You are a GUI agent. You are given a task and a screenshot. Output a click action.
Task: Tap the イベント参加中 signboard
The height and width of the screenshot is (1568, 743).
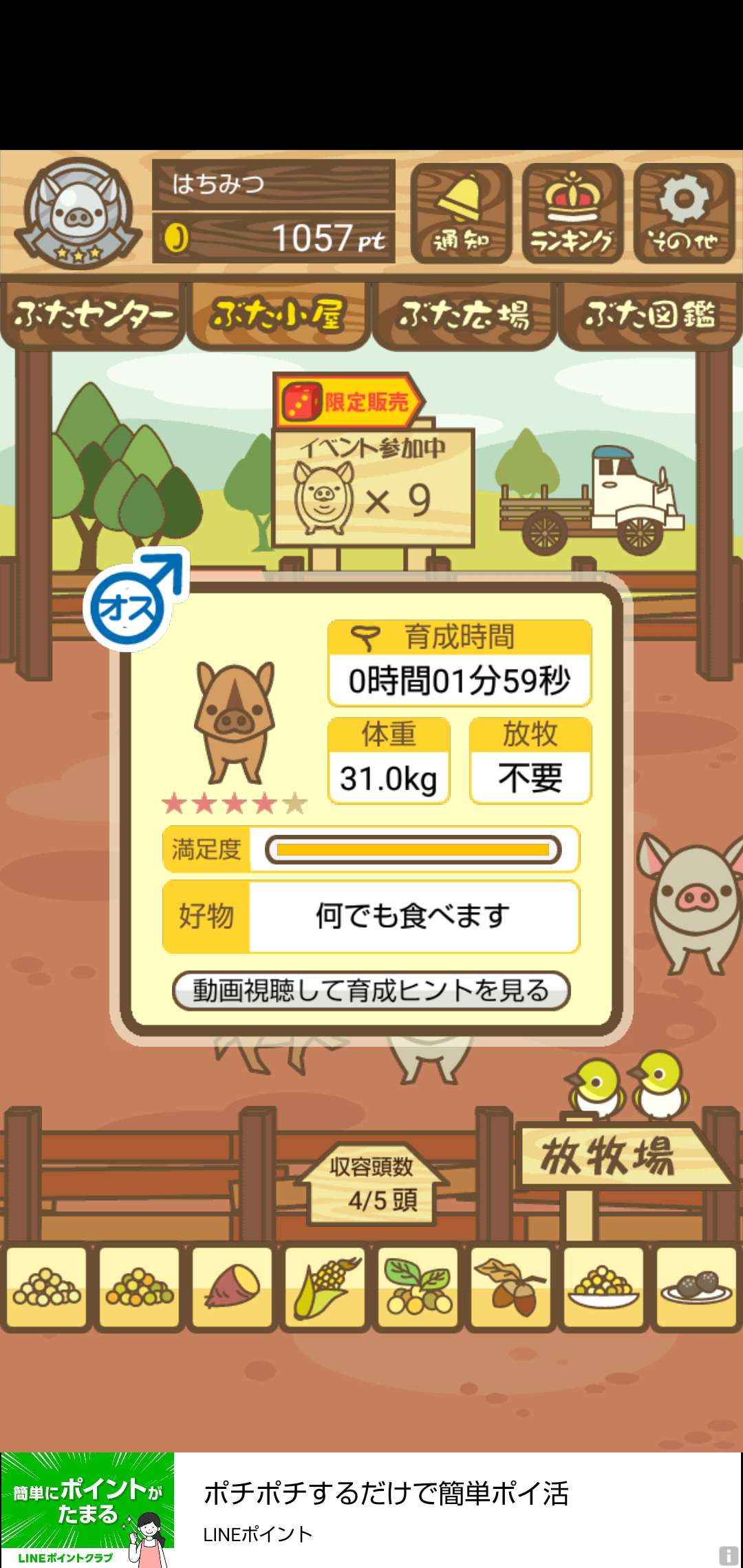[x=374, y=488]
